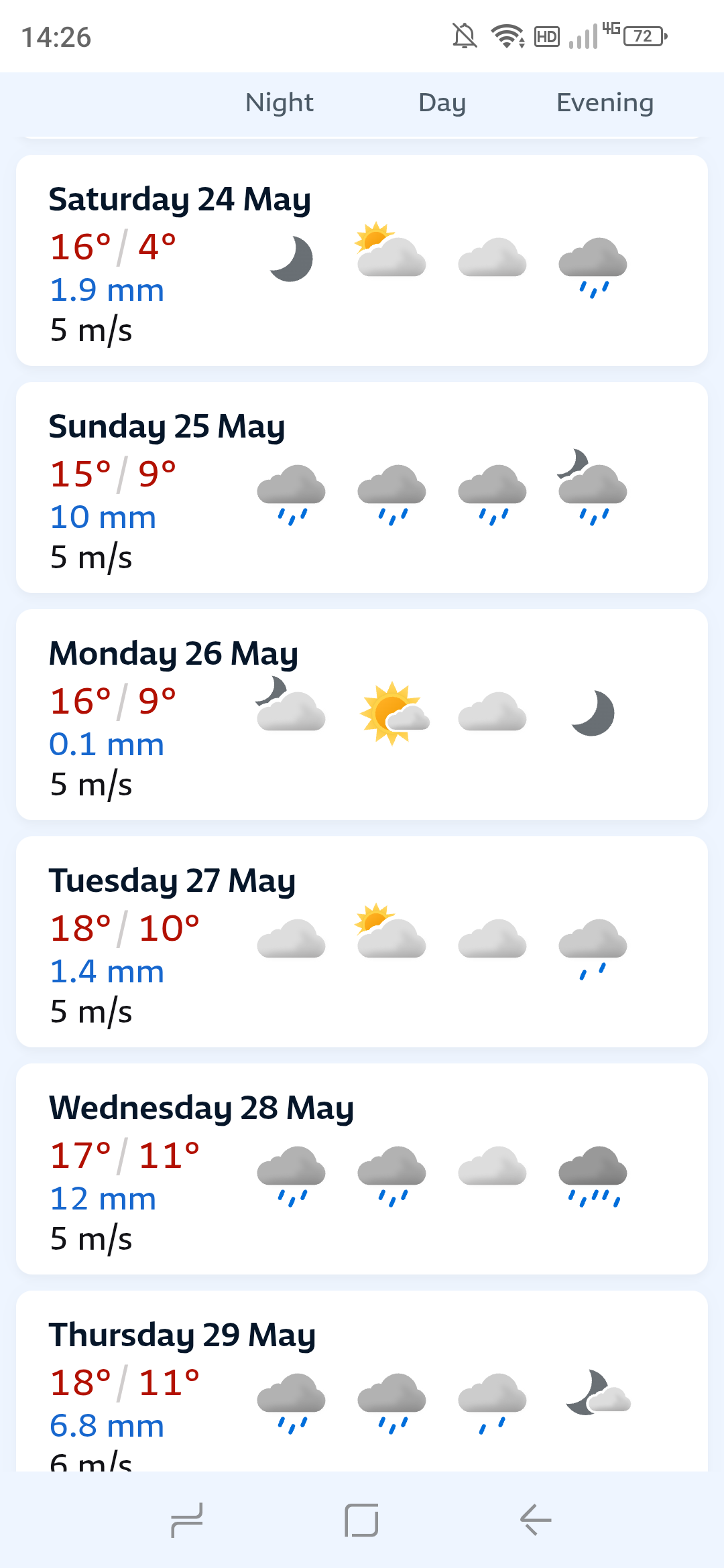This screenshot has height=1568, width=724.
Task: Open Tuesday 27 May weather details
Action: 362,941
